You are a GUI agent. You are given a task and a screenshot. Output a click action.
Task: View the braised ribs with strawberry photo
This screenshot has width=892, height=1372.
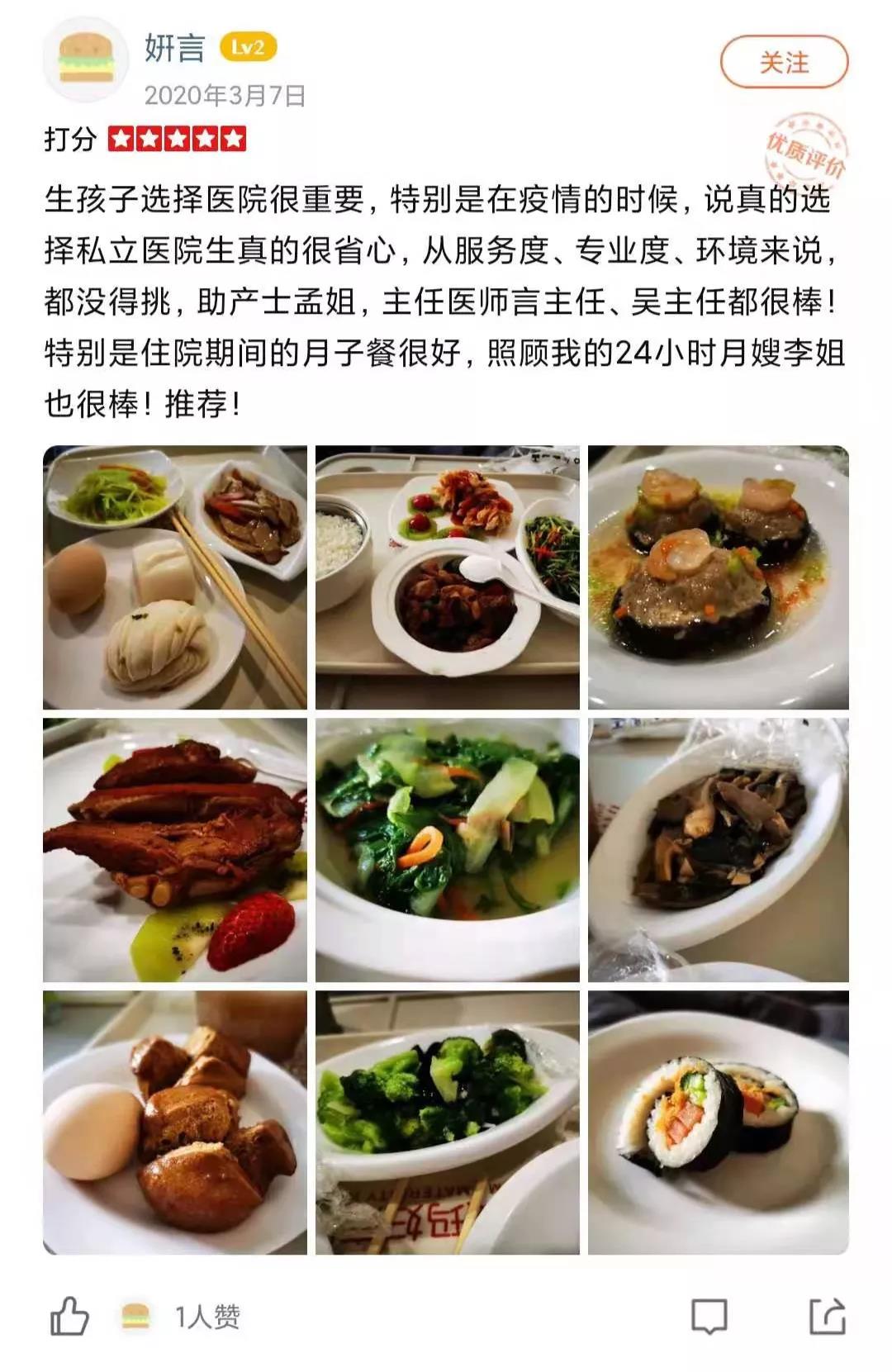pyautogui.click(x=175, y=850)
